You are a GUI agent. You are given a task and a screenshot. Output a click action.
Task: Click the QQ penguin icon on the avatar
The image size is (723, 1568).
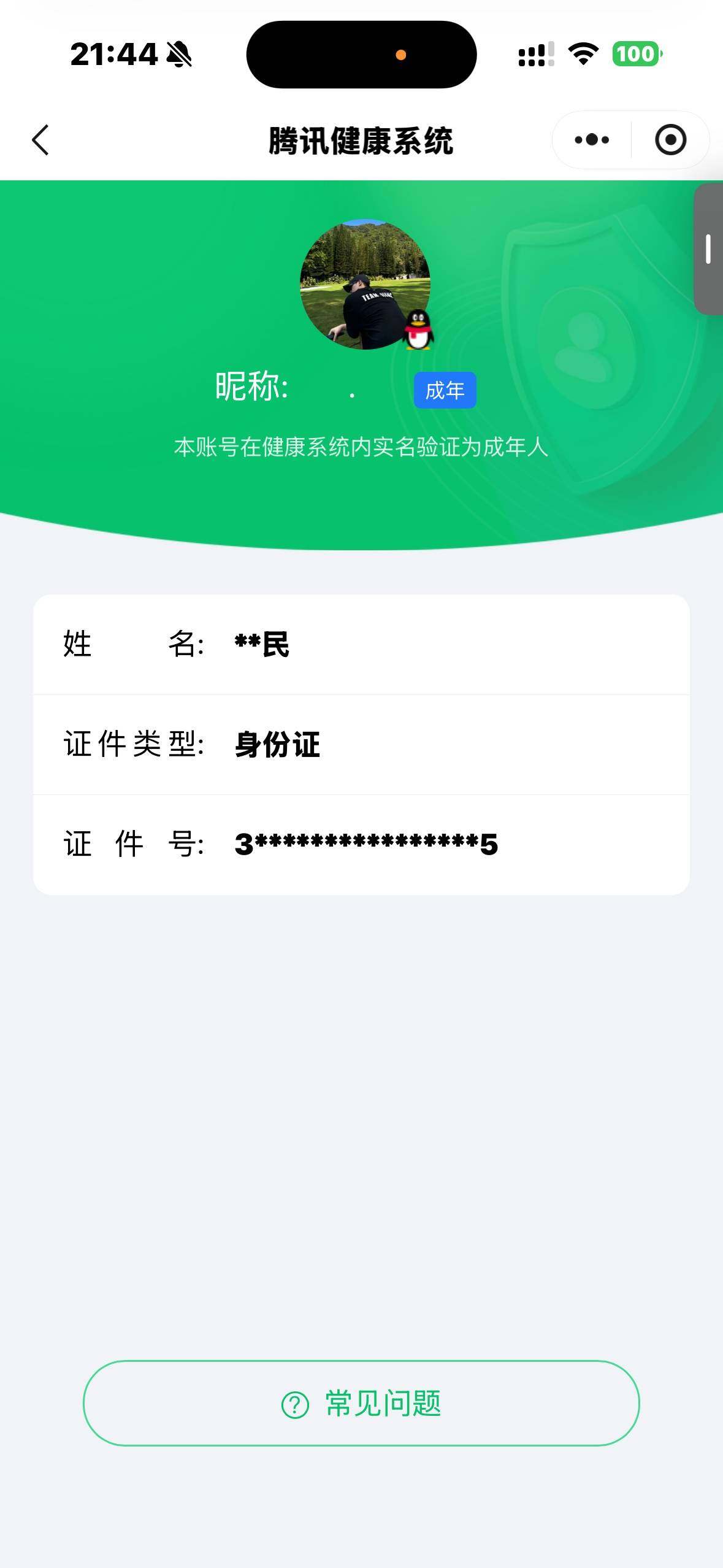[419, 331]
